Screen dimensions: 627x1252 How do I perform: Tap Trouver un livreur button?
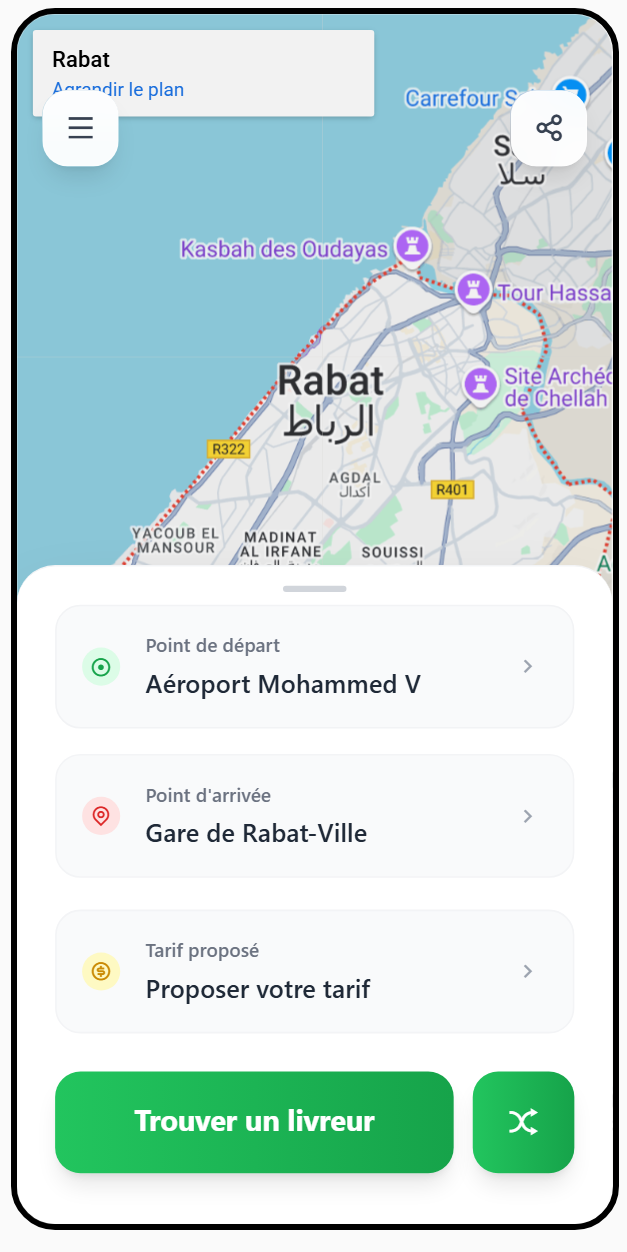tap(254, 1122)
